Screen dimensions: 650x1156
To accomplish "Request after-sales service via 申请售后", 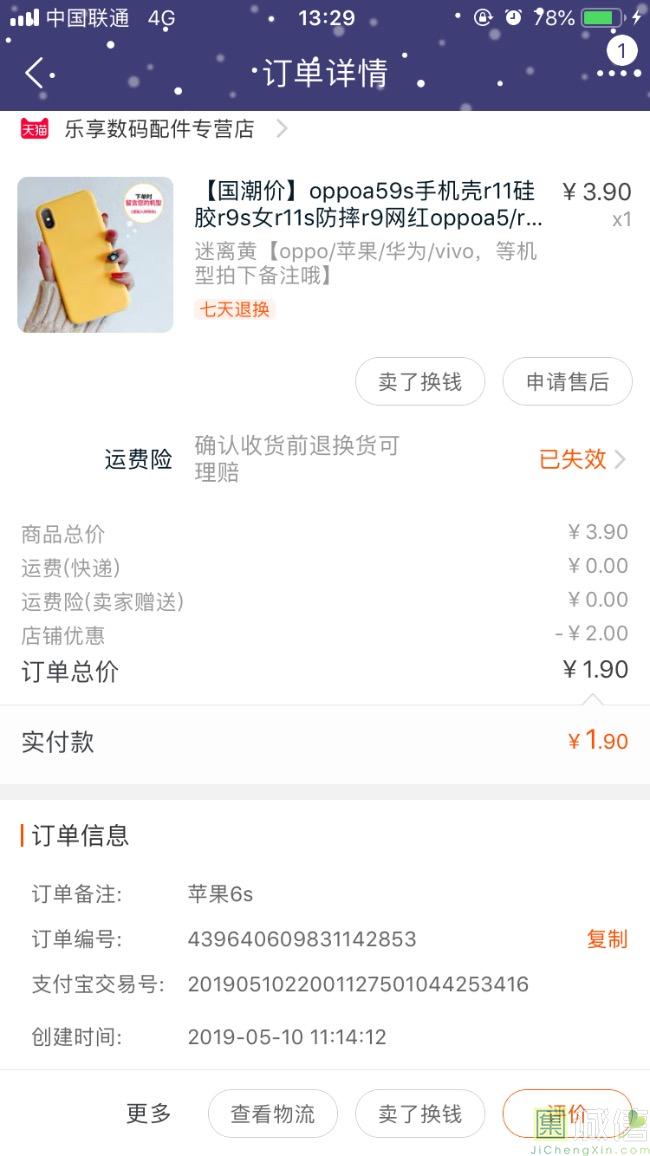I will click(x=567, y=382).
